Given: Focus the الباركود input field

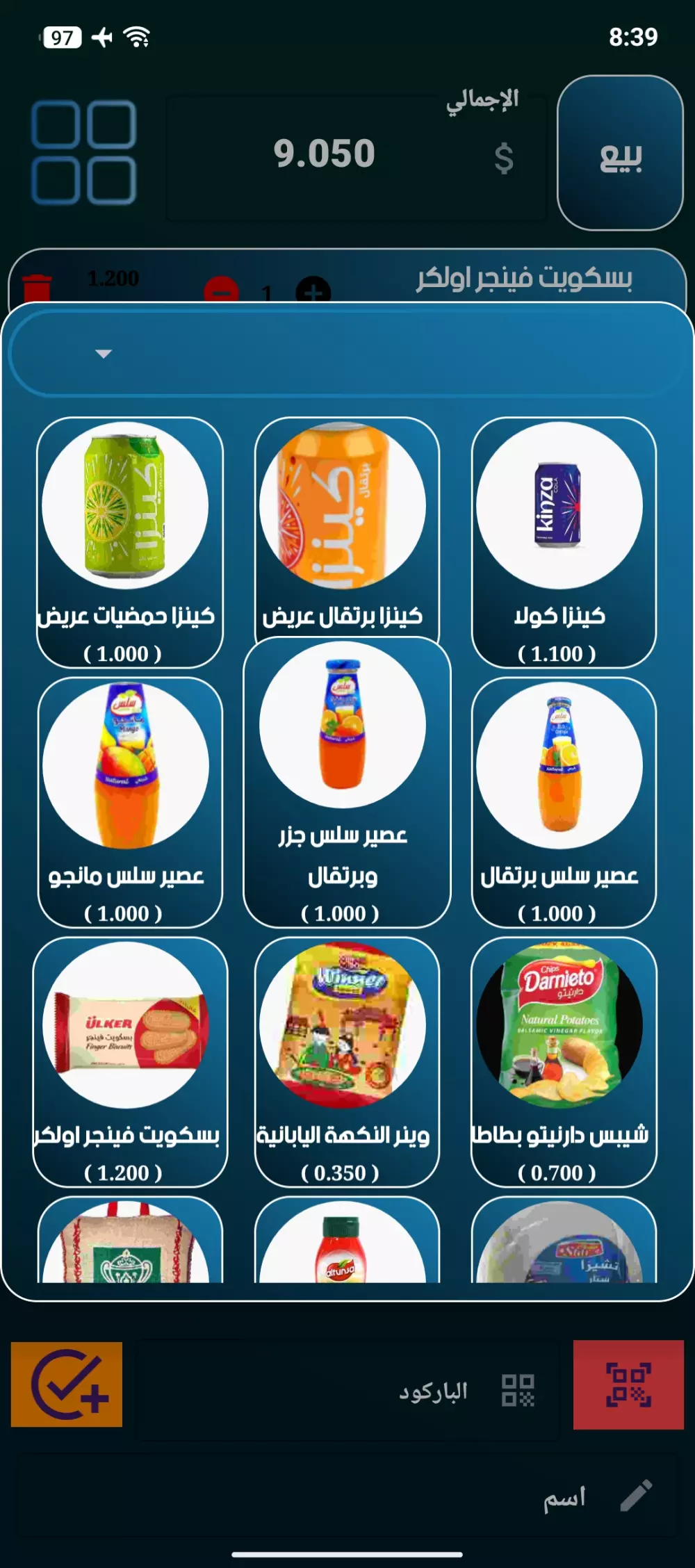Looking at the screenshot, I should [347, 1391].
